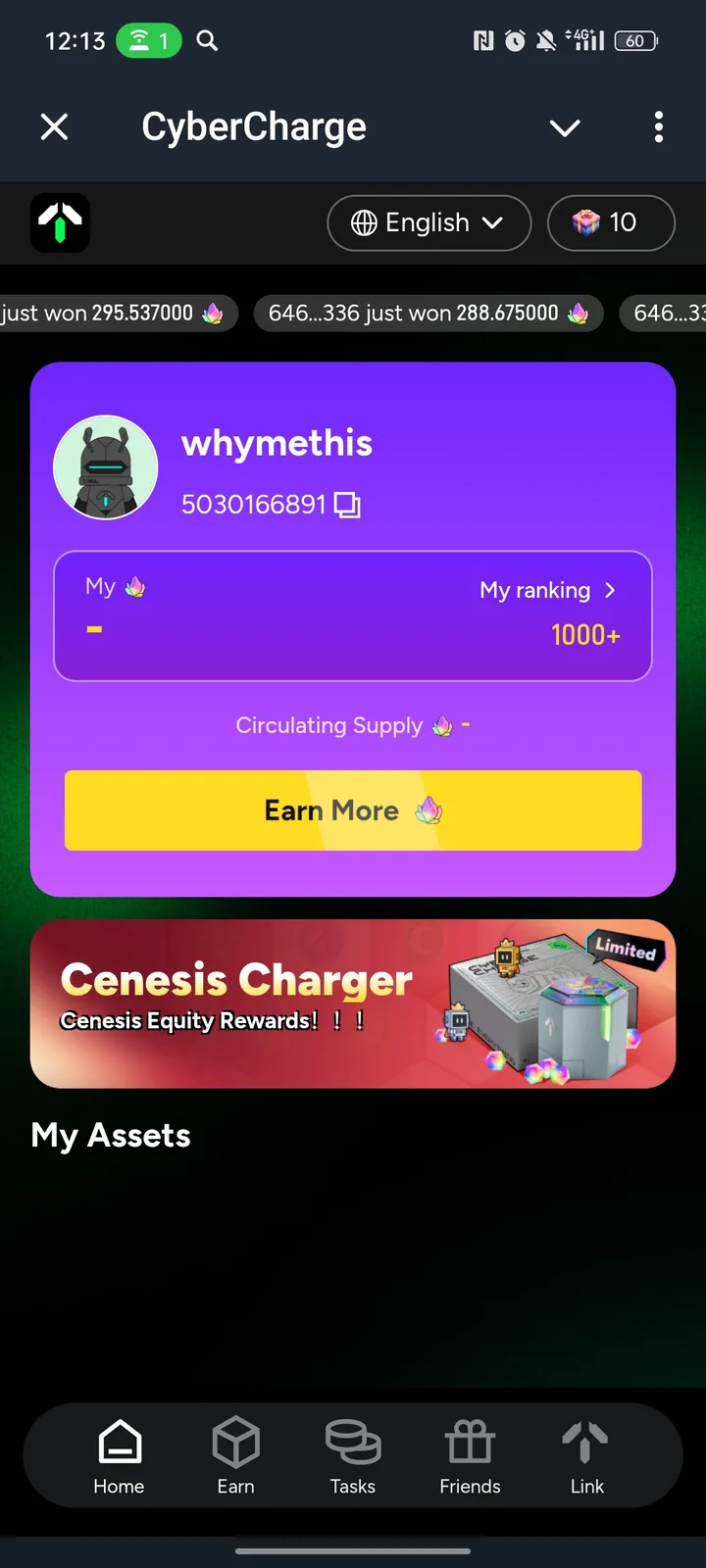Copy the user ID with the copy icon
The height and width of the screenshot is (1568, 706).
pyautogui.click(x=350, y=504)
